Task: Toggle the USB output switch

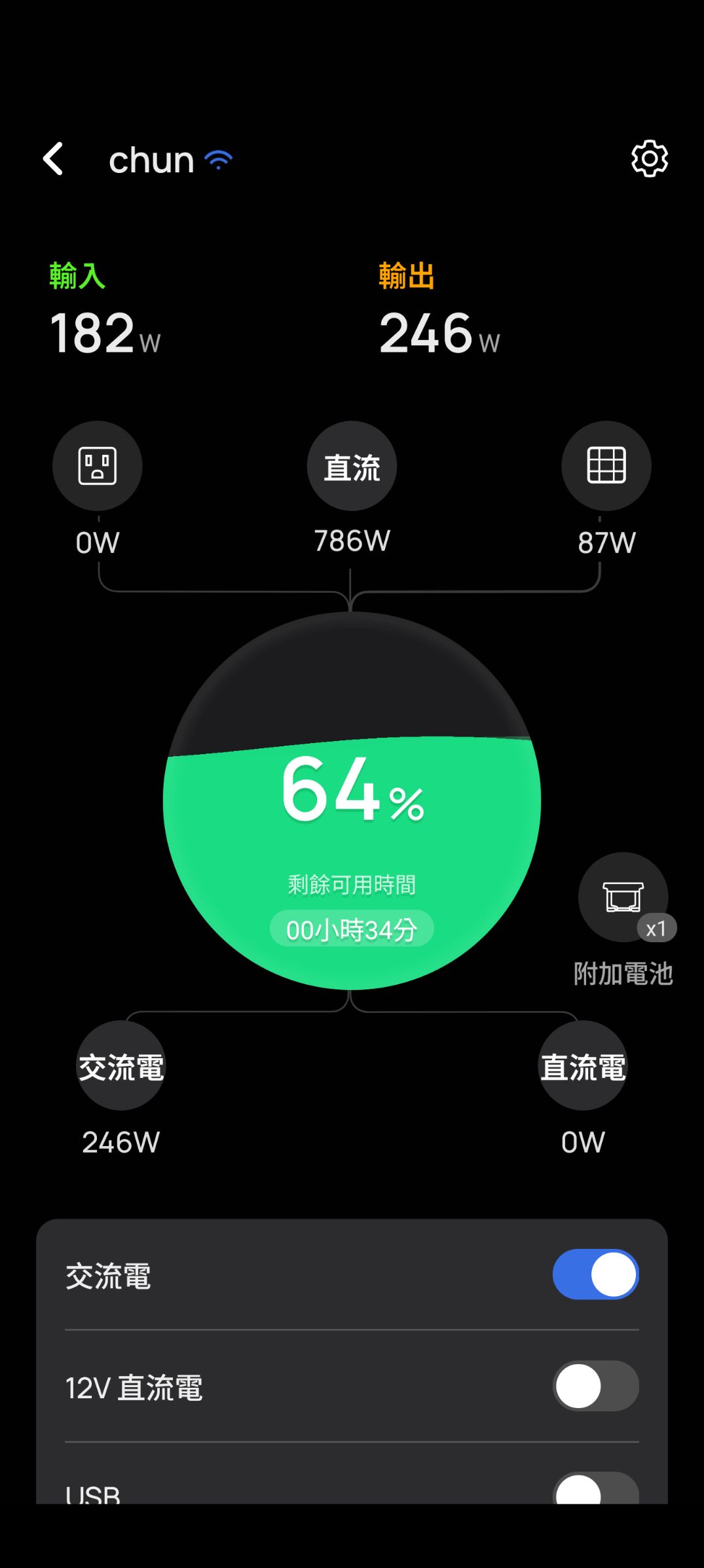Action: pos(595,1489)
